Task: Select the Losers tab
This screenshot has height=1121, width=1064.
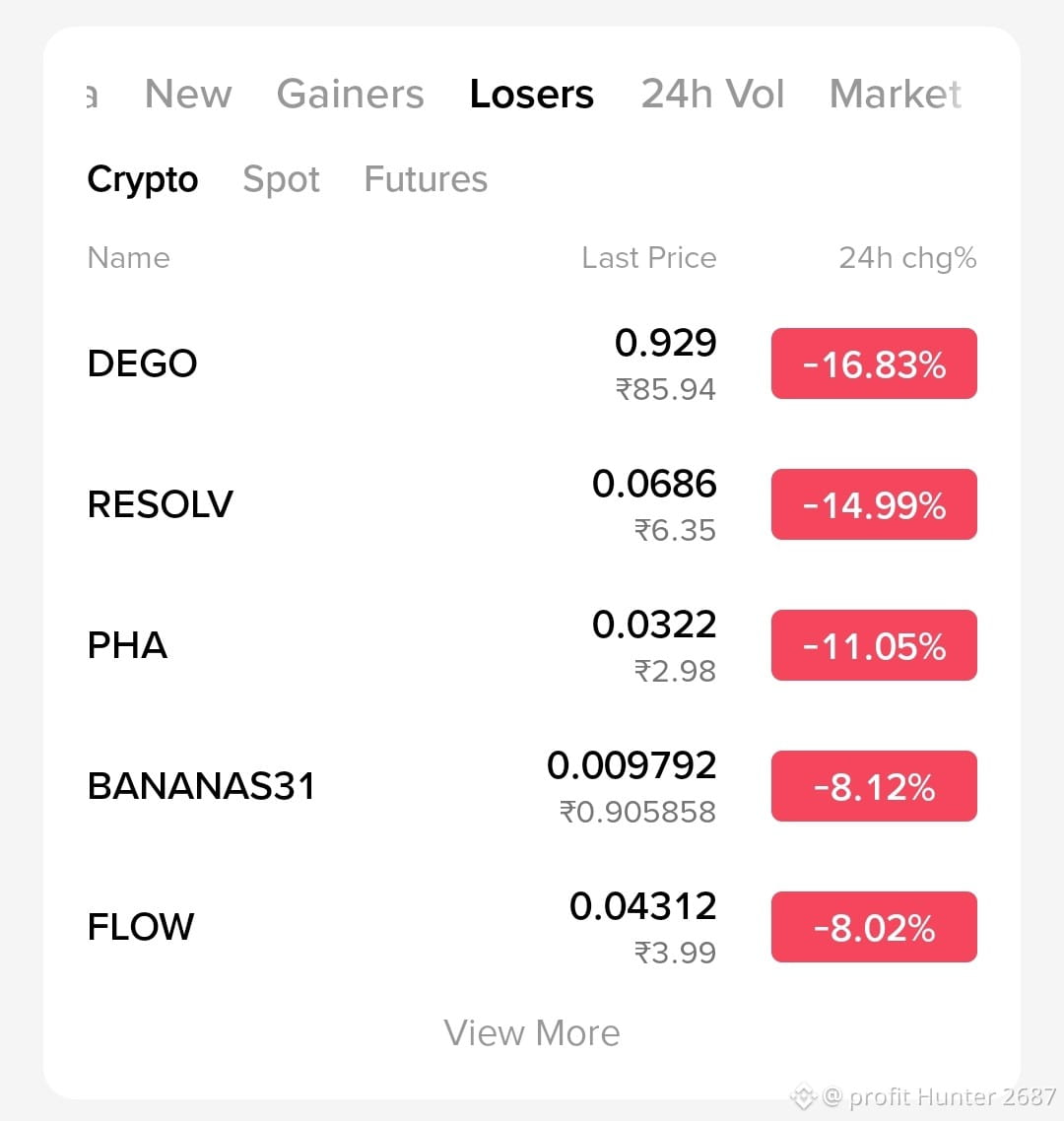Action: (531, 94)
